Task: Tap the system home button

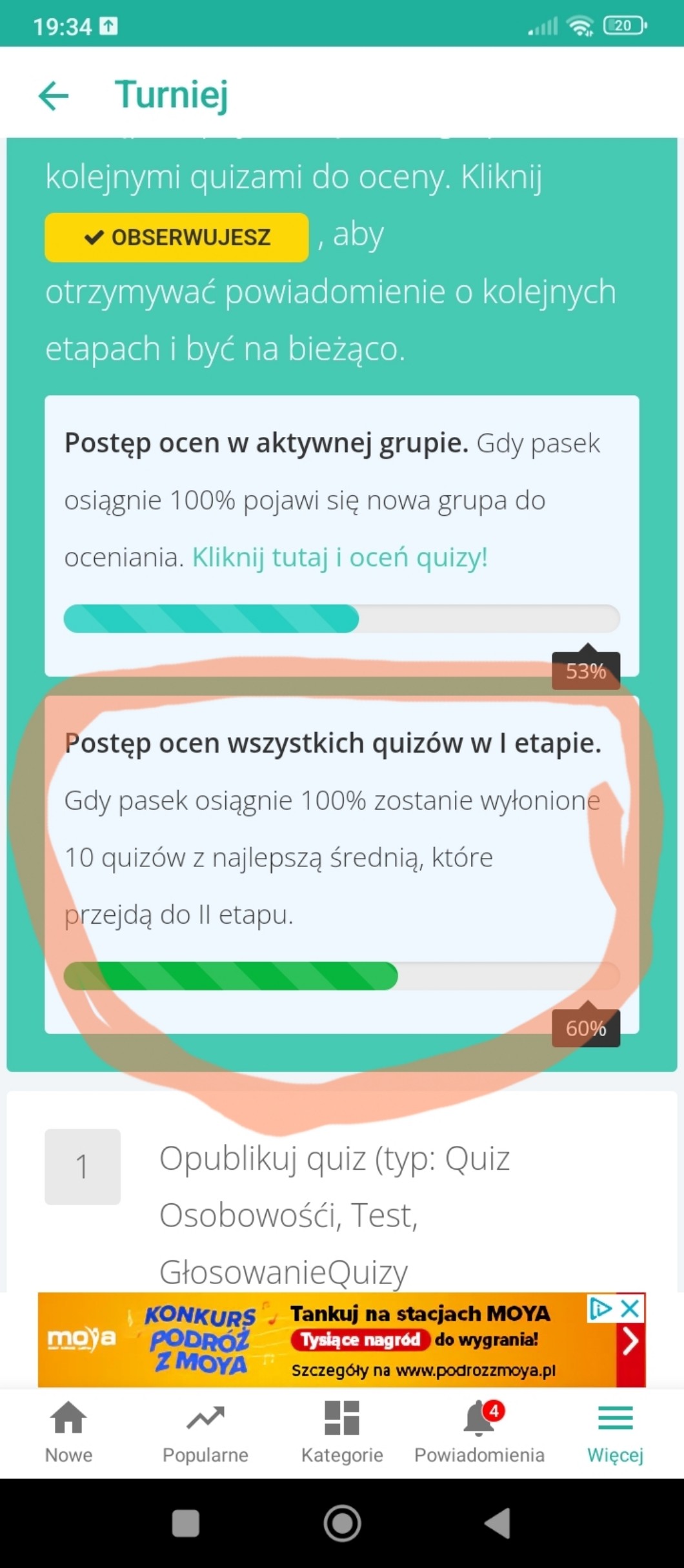Action: [x=342, y=1523]
